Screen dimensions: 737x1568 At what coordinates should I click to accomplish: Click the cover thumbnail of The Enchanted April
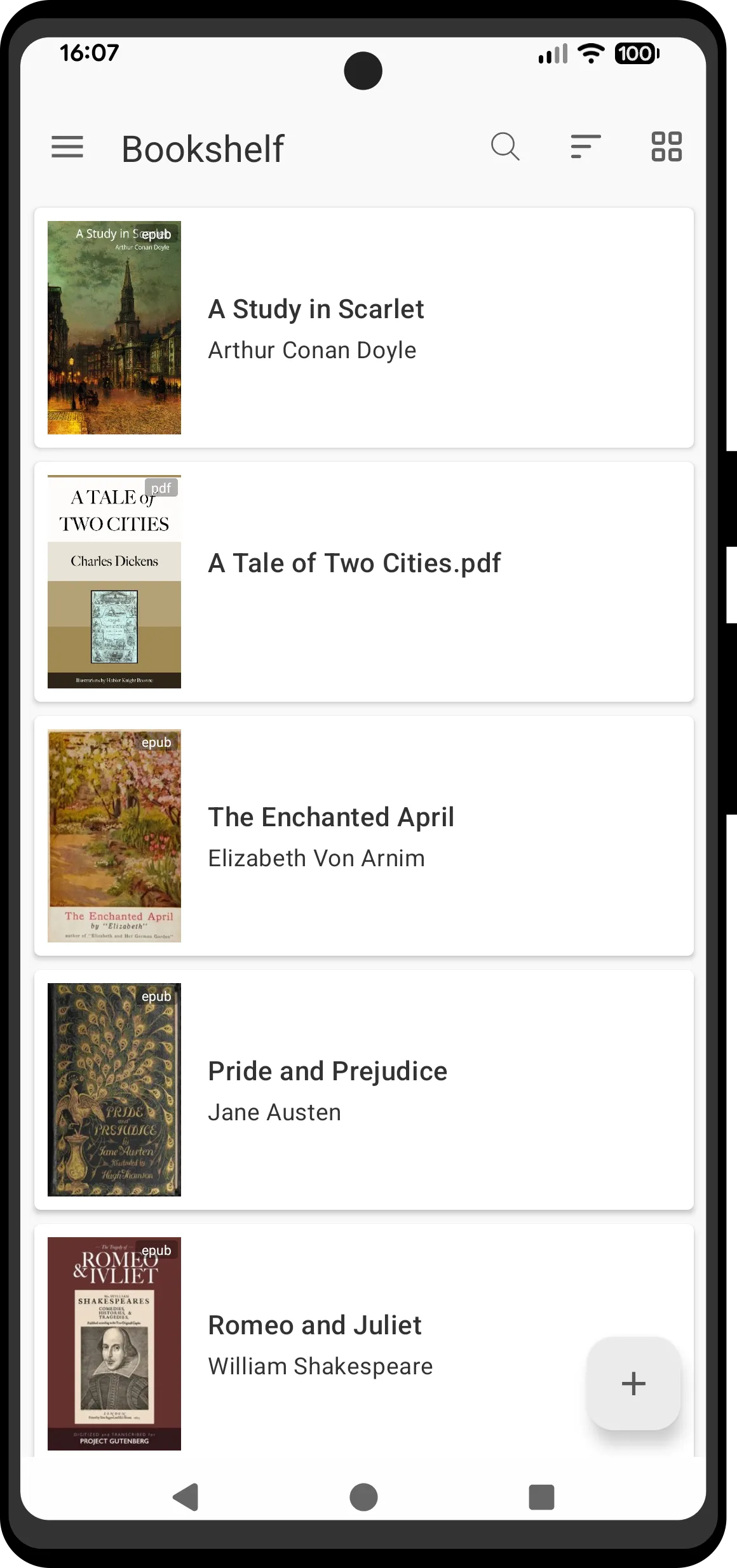tap(114, 835)
